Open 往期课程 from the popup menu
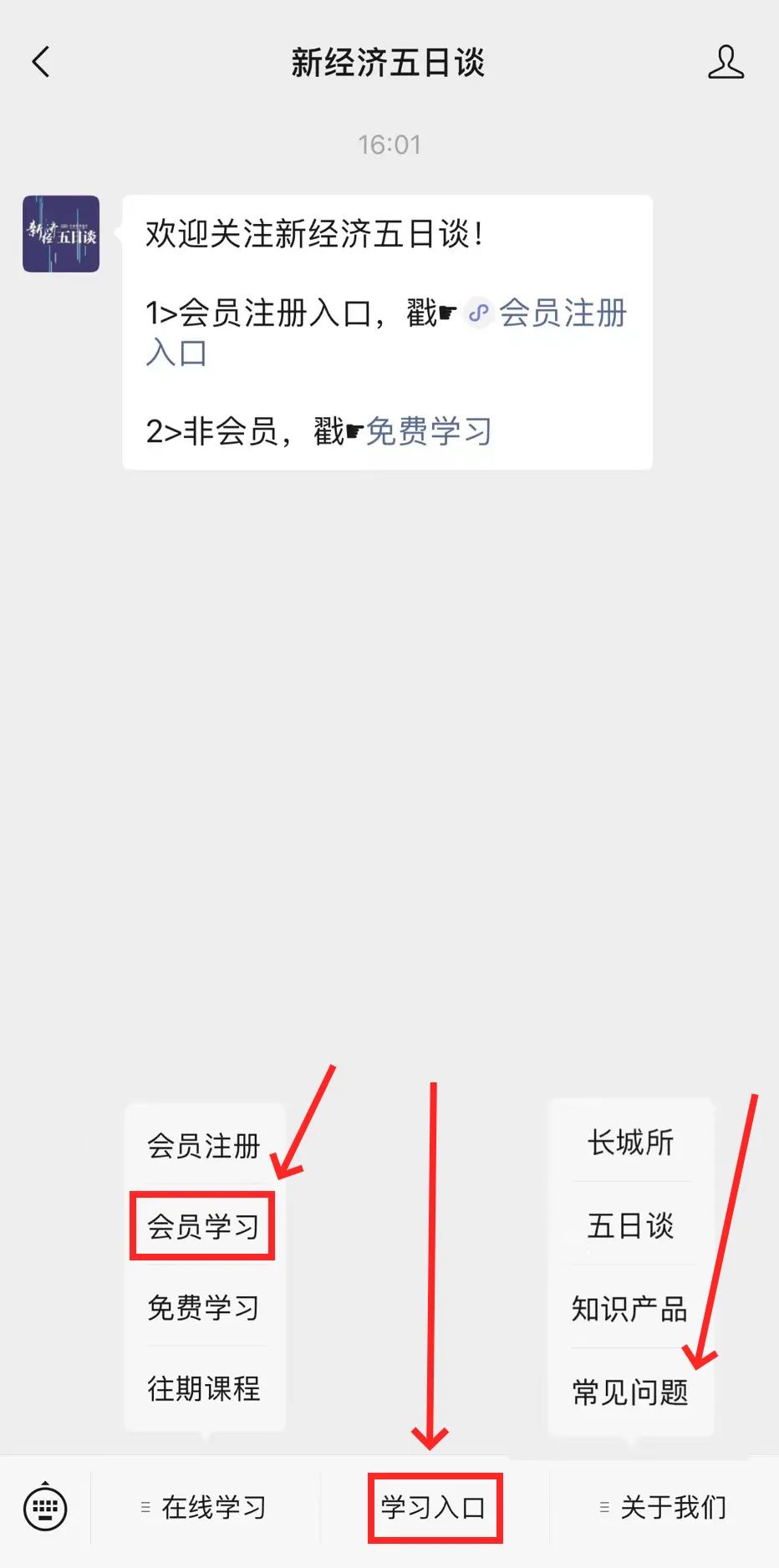This screenshot has width=779, height=1568. (x=204, y=1388)
